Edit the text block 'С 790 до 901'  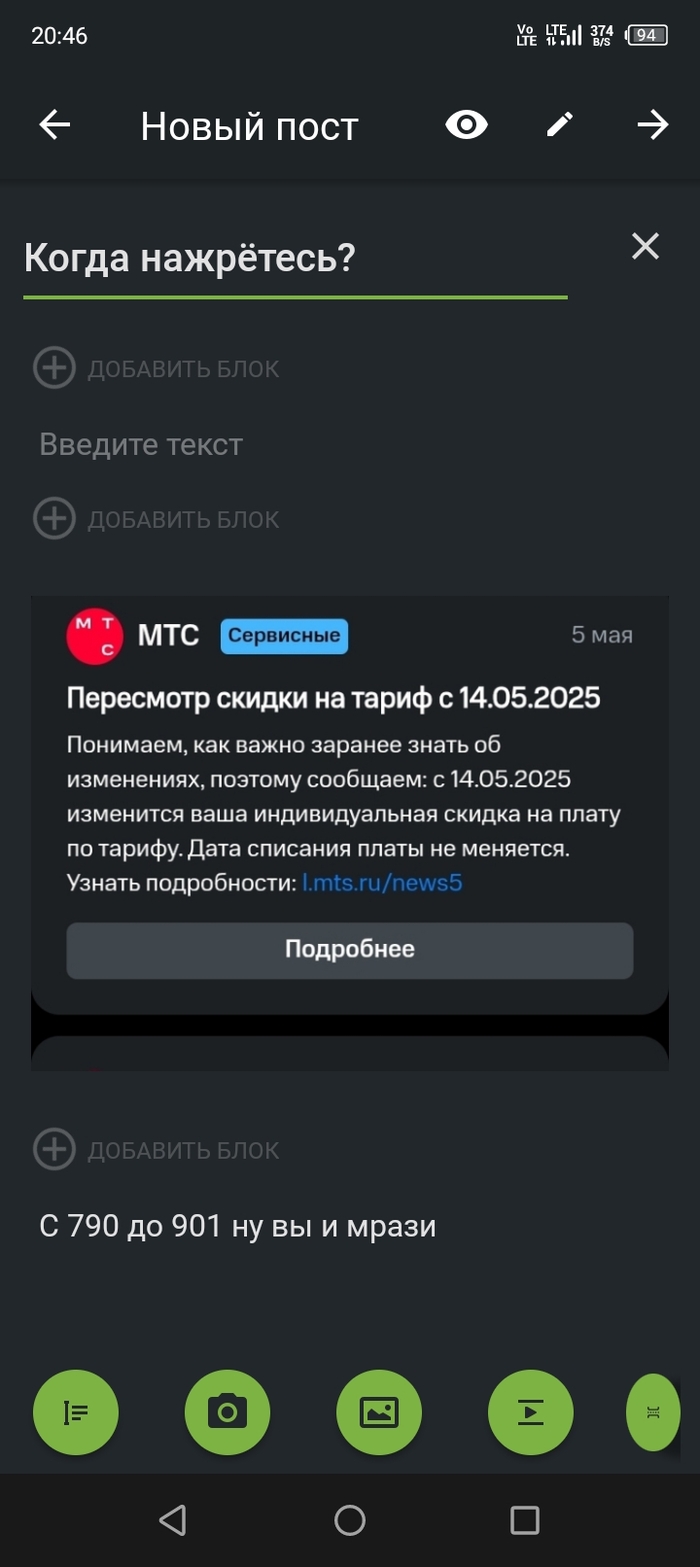[x=238, y=1226]
